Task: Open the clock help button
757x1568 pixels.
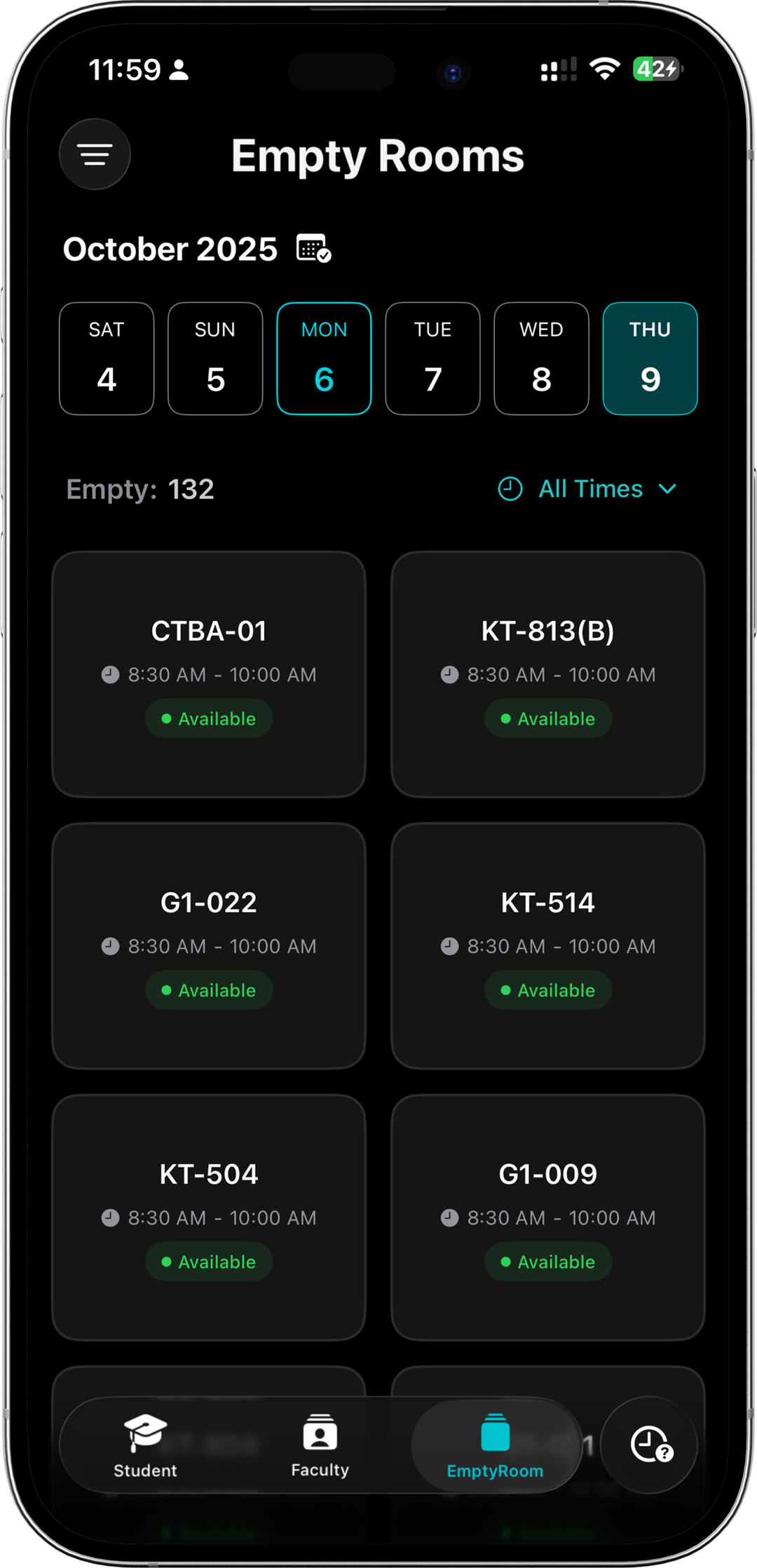Action: click(650, 1445)
